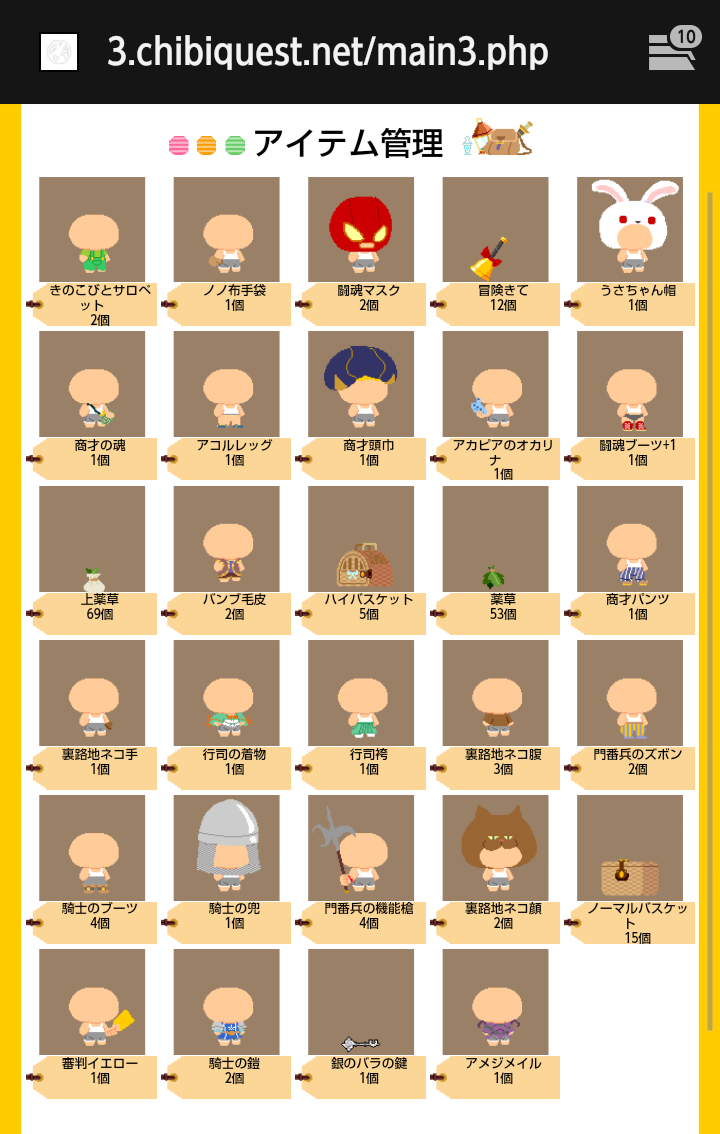Select the 審判イエロー item
This screenshot has width=720, height=1134.
pyautogui.click(x=92, y=1002)
